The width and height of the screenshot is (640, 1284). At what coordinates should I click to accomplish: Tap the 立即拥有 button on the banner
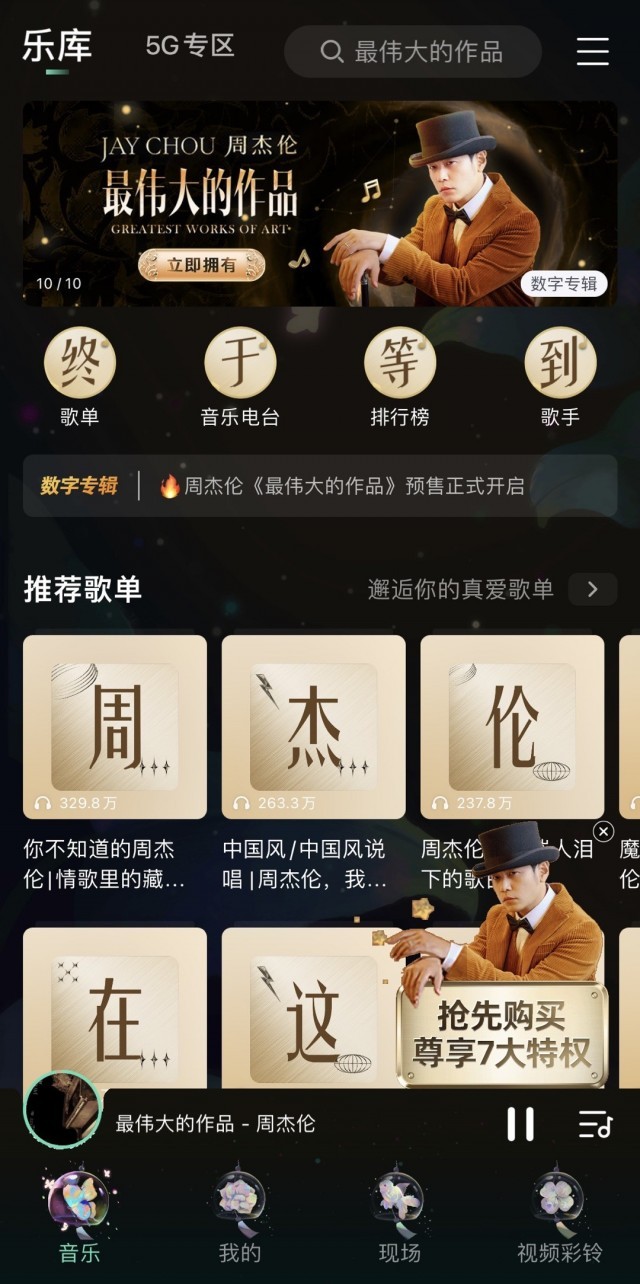click(202, 265)
